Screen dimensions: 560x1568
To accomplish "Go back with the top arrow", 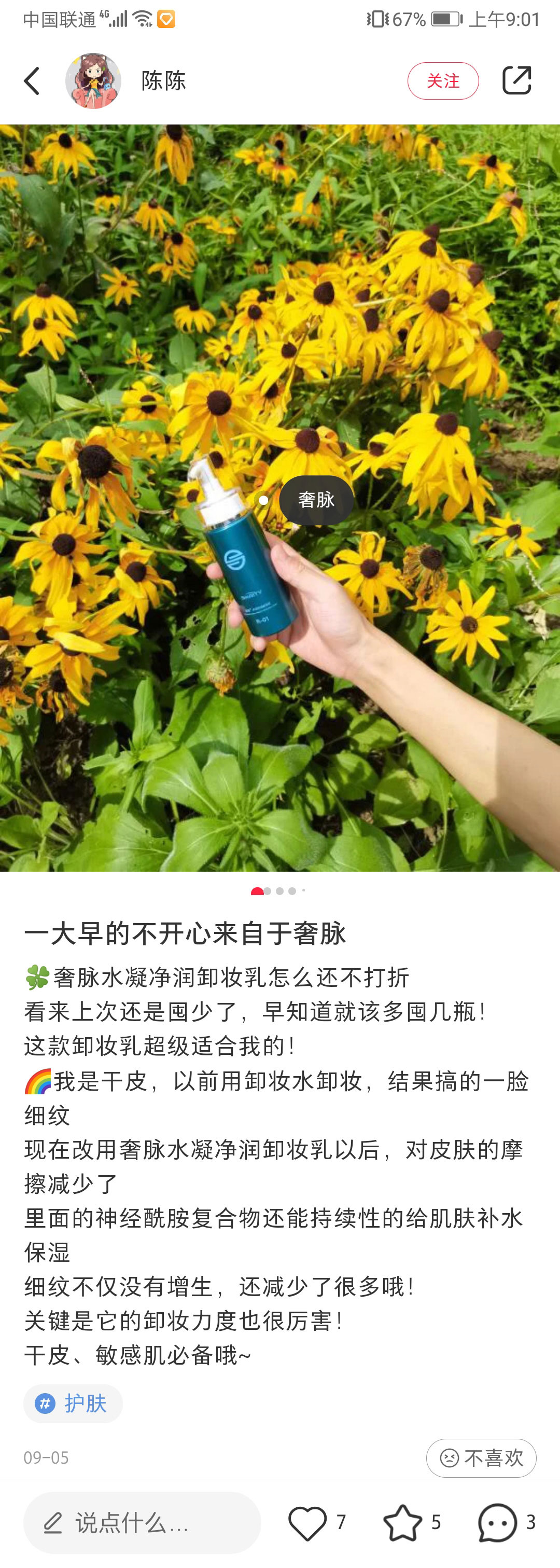I will click(32, 81).
